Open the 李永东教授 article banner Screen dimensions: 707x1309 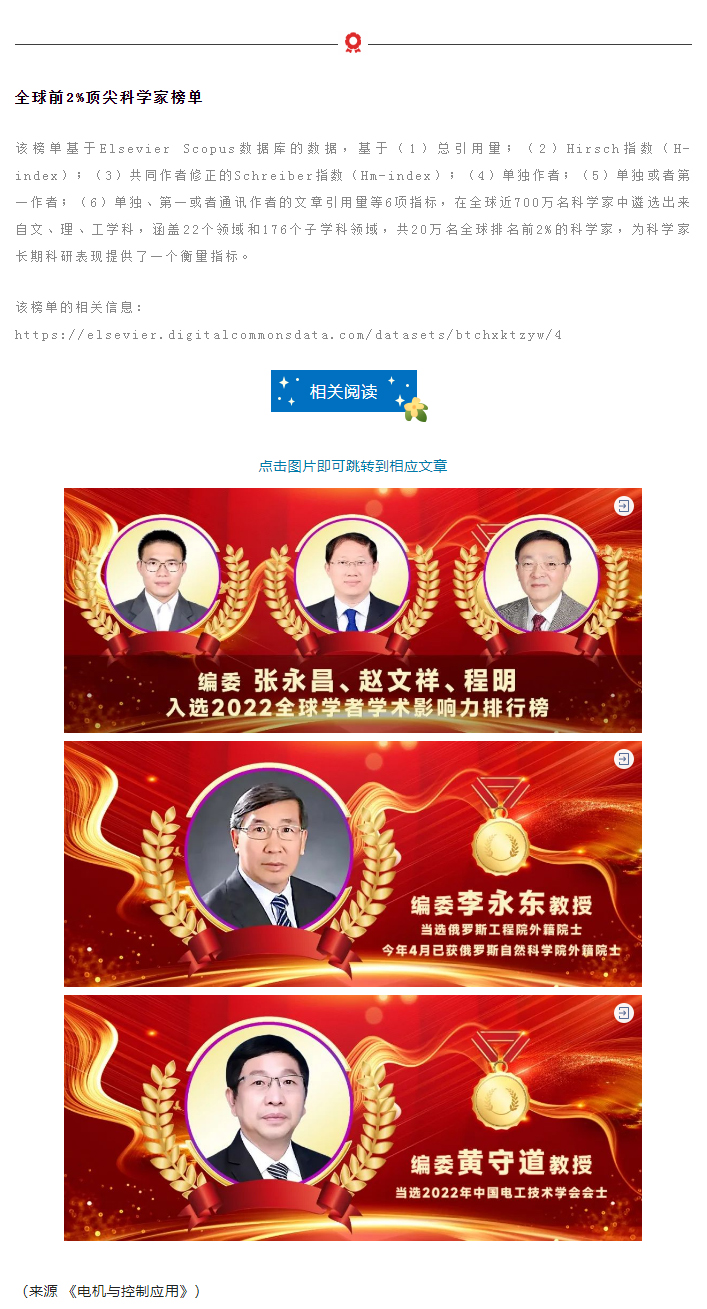pos(353,864)
